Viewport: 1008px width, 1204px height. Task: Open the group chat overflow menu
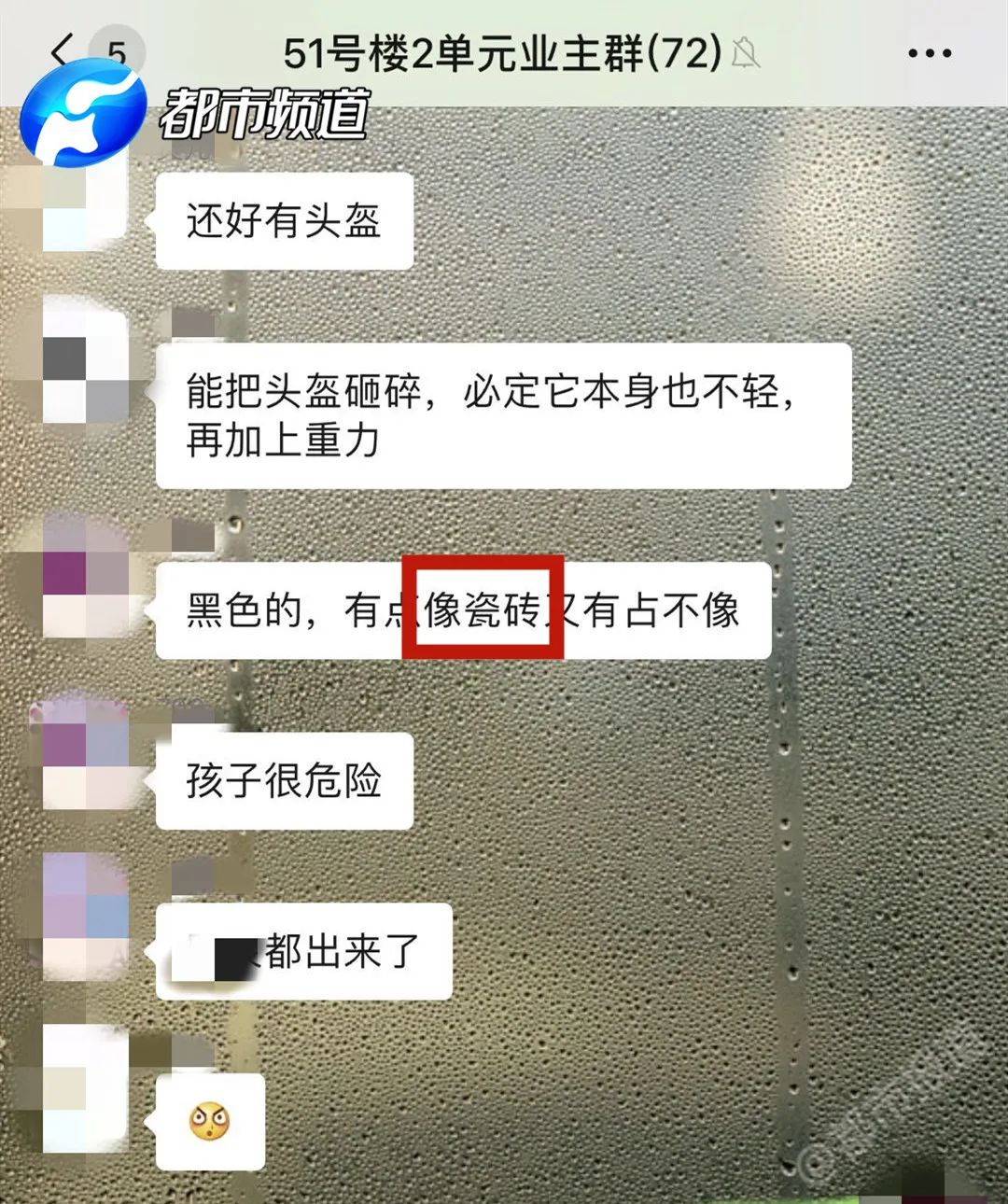[930, 53]
